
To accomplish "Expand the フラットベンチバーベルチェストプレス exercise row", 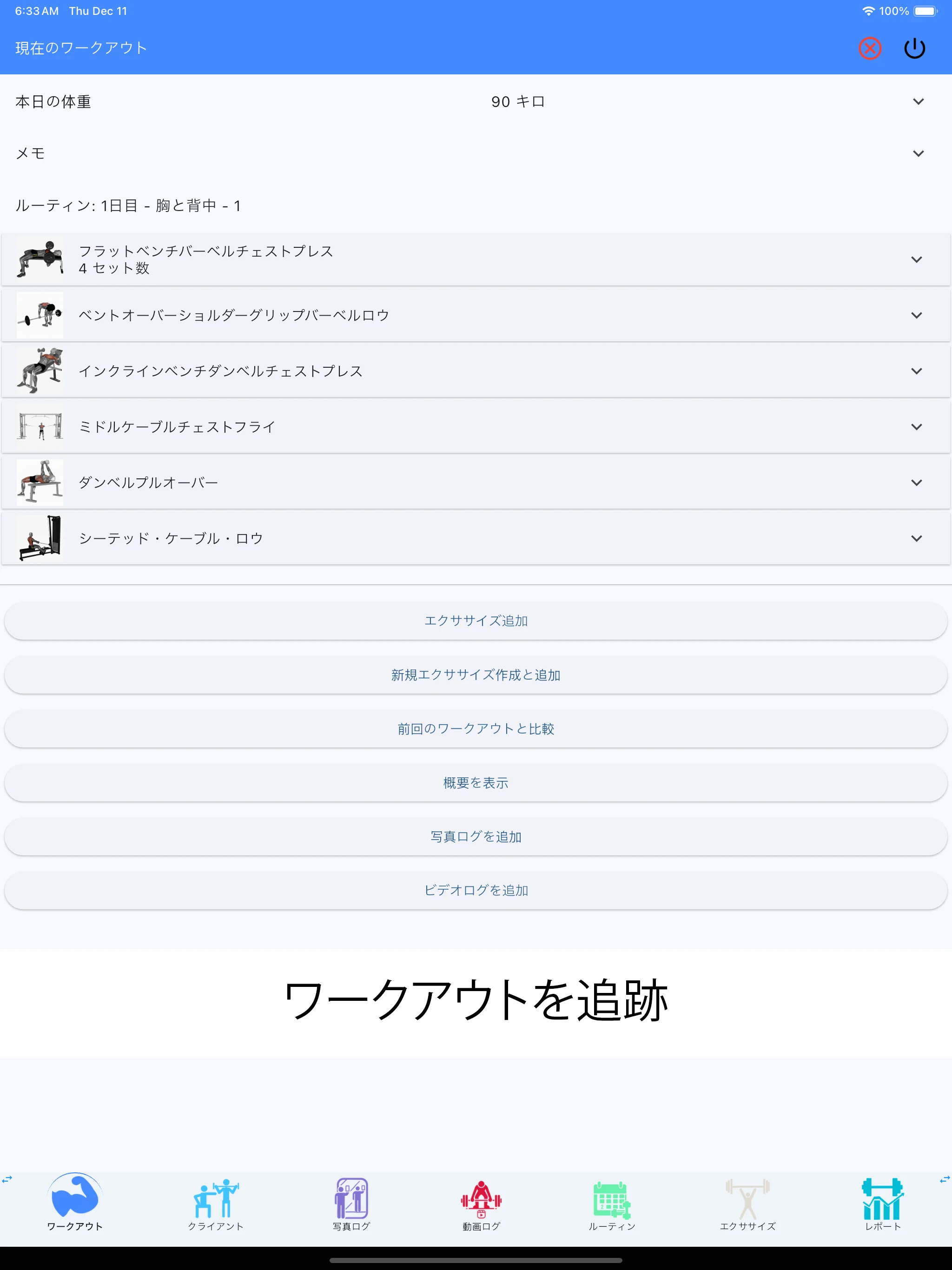I will tap(917, 259).
